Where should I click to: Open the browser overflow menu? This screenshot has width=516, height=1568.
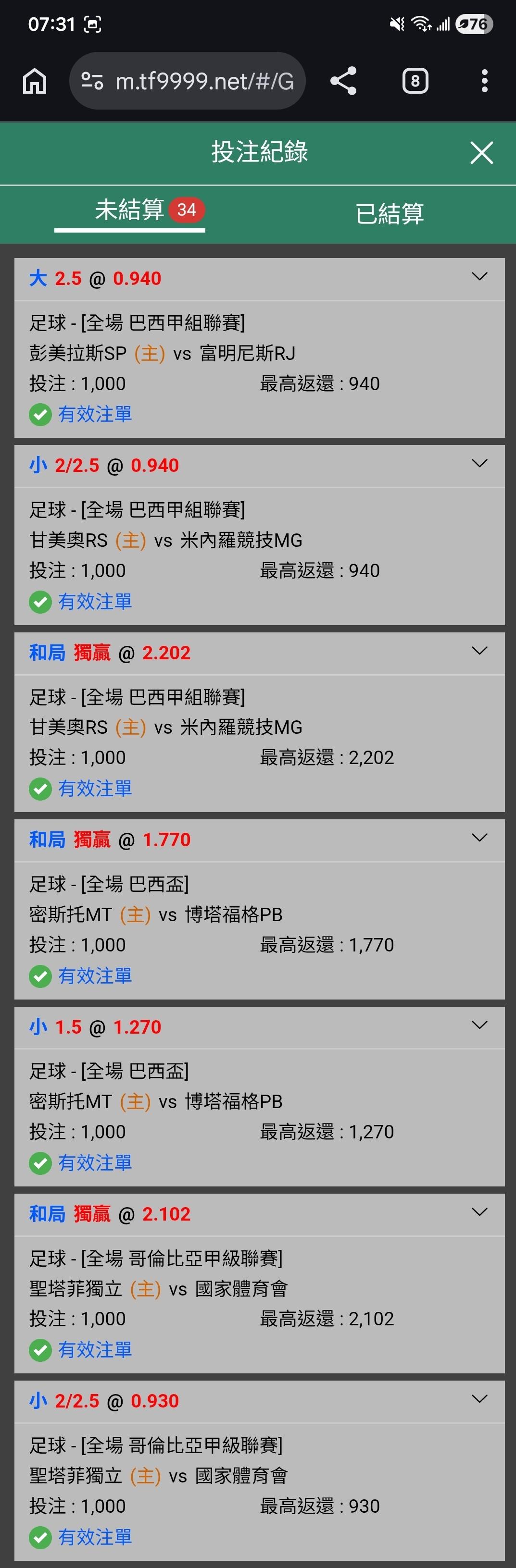click(x=484, y=81)
